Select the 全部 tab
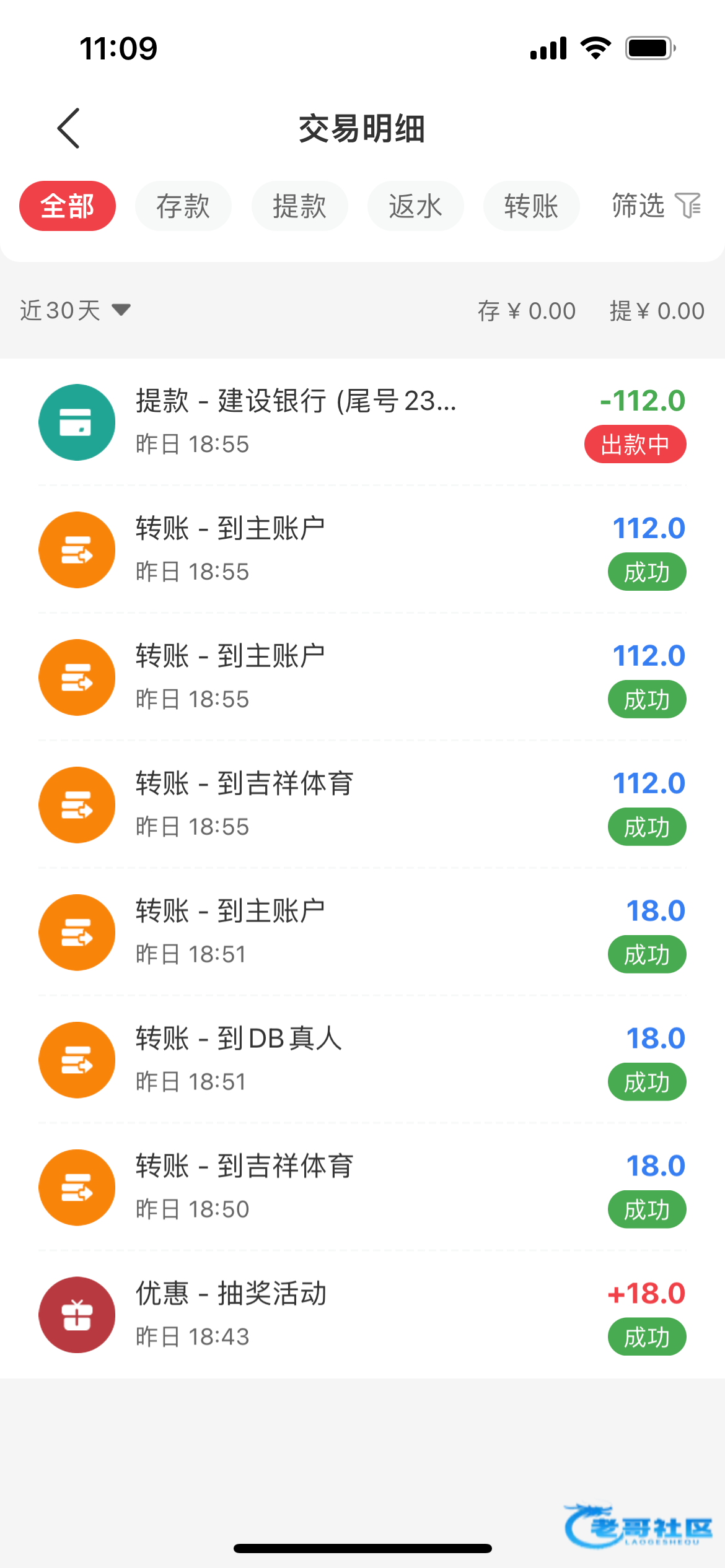 coord(68,206)
